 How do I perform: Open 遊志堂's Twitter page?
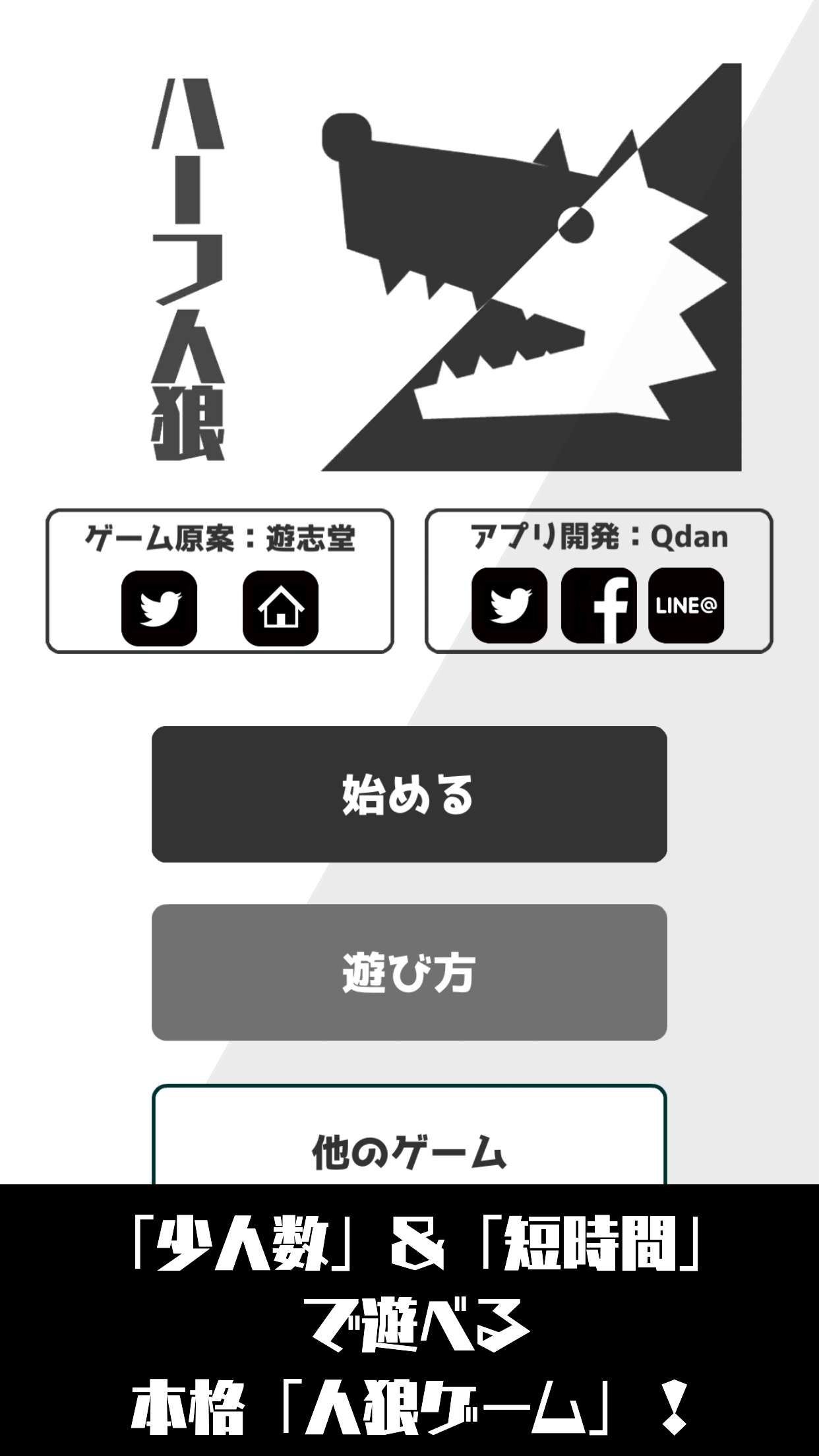[x=159, y=608]
